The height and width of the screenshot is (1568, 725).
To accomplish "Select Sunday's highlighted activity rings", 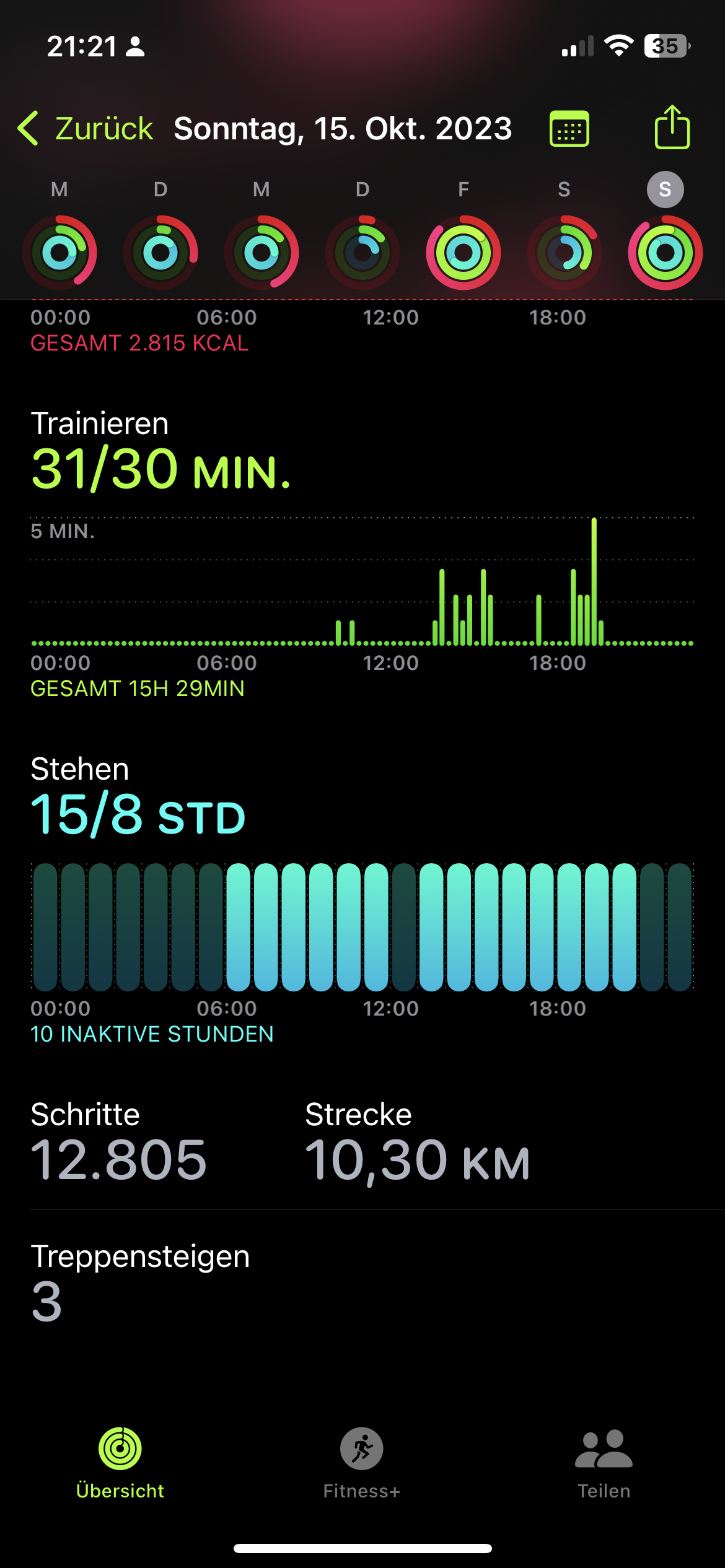I will click(x=666, y=252).
